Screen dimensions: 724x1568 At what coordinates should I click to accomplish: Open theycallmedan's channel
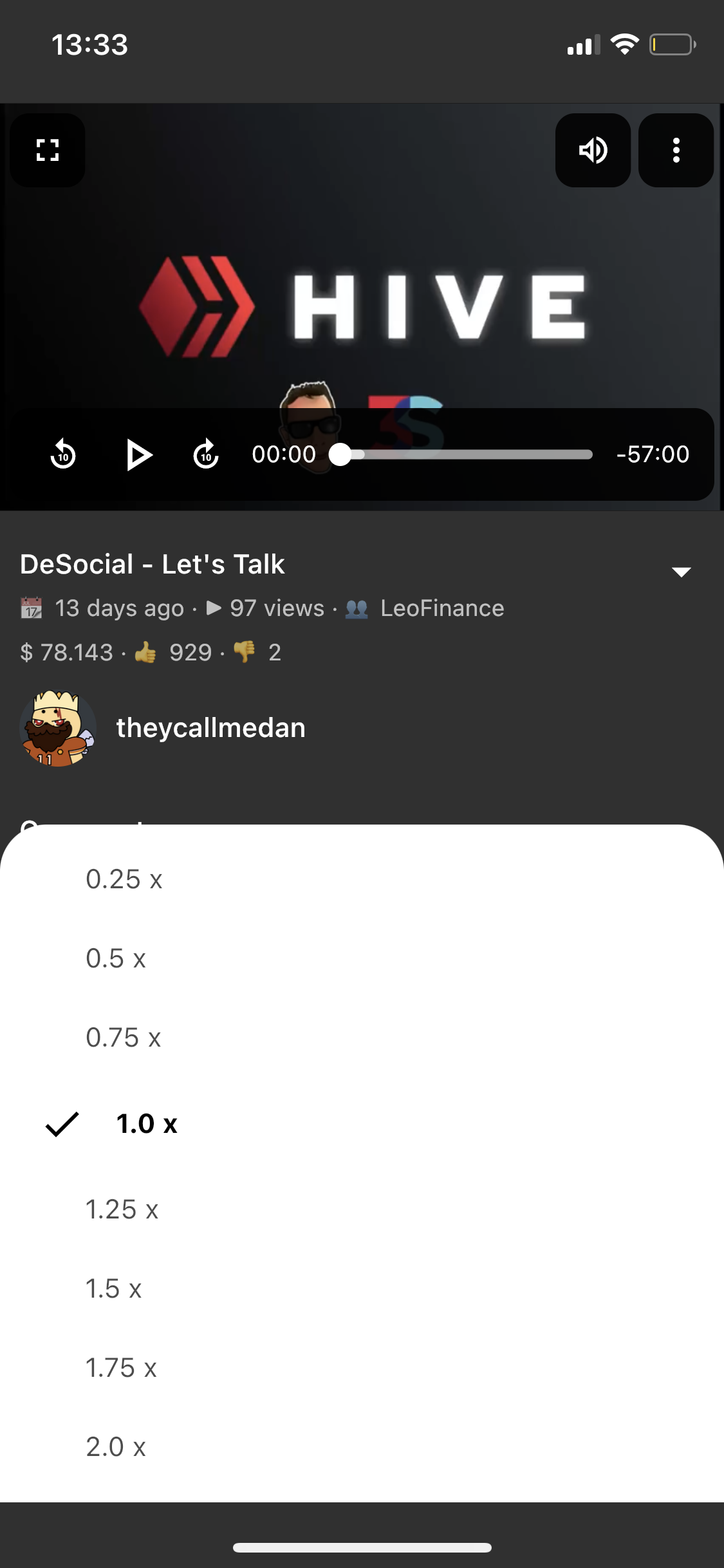point(210,728)
